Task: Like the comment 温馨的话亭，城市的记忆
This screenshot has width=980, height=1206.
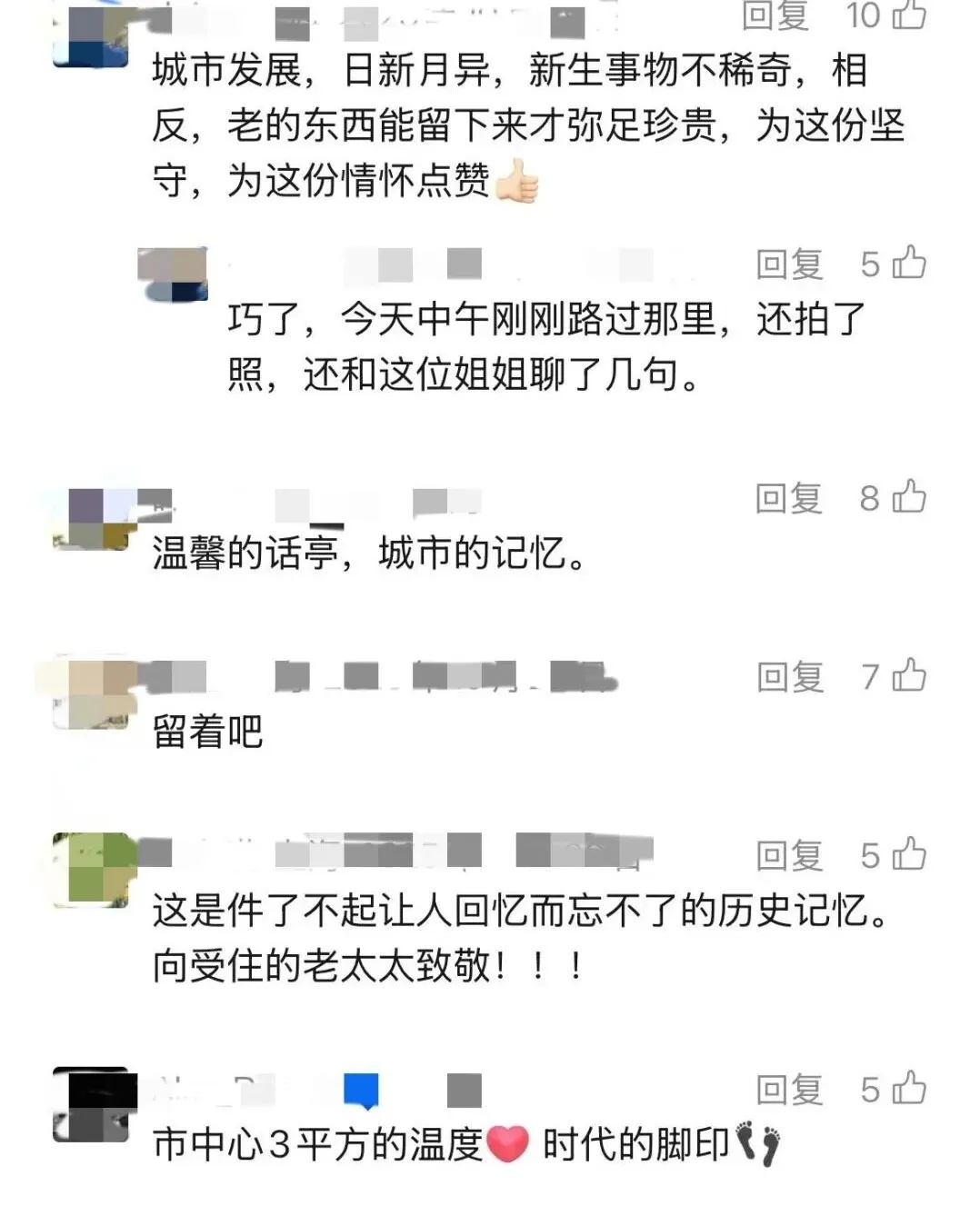Action: point(909,497)
